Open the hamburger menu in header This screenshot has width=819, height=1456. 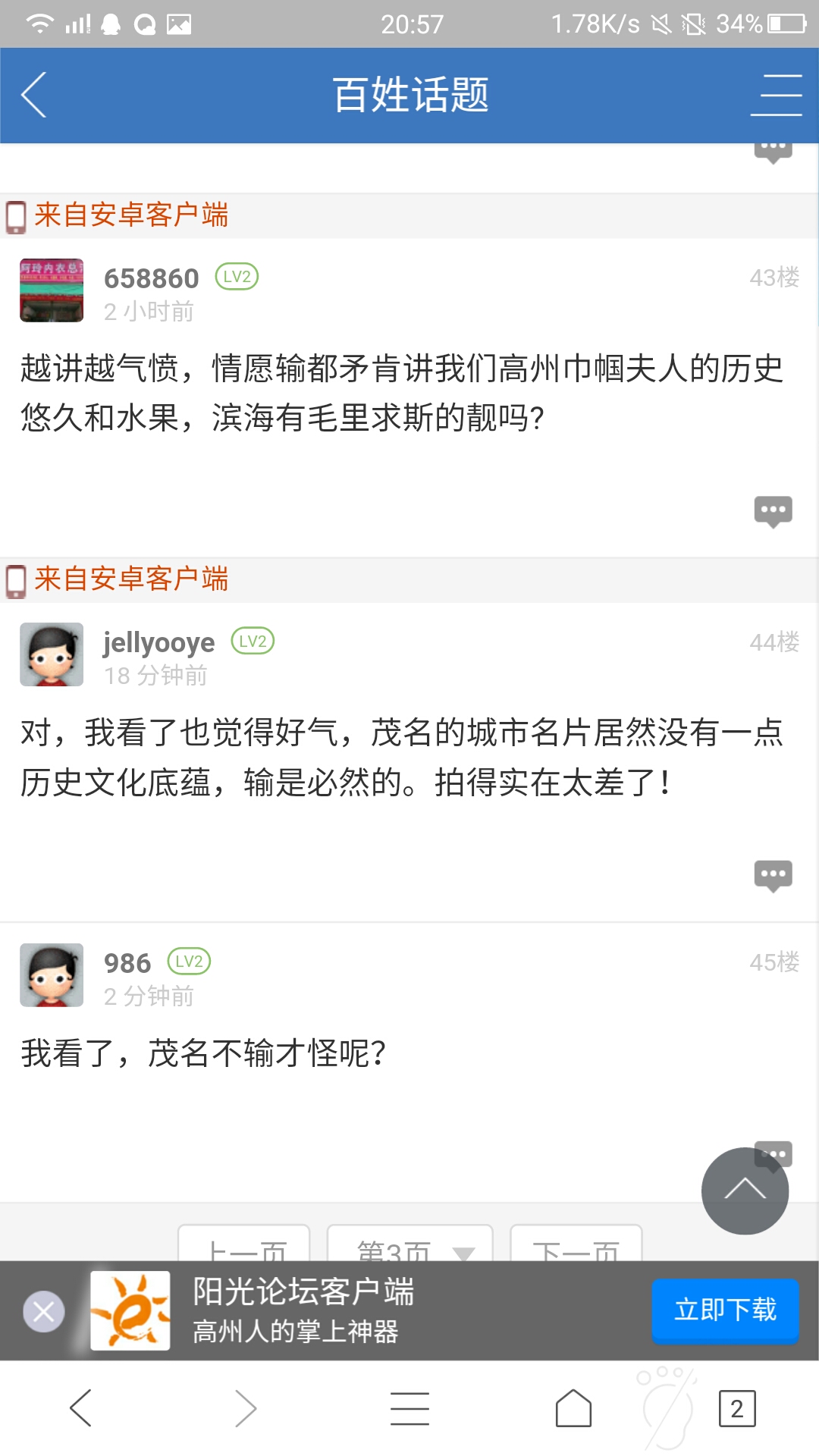pyautogui.click(x=776, y=95)
